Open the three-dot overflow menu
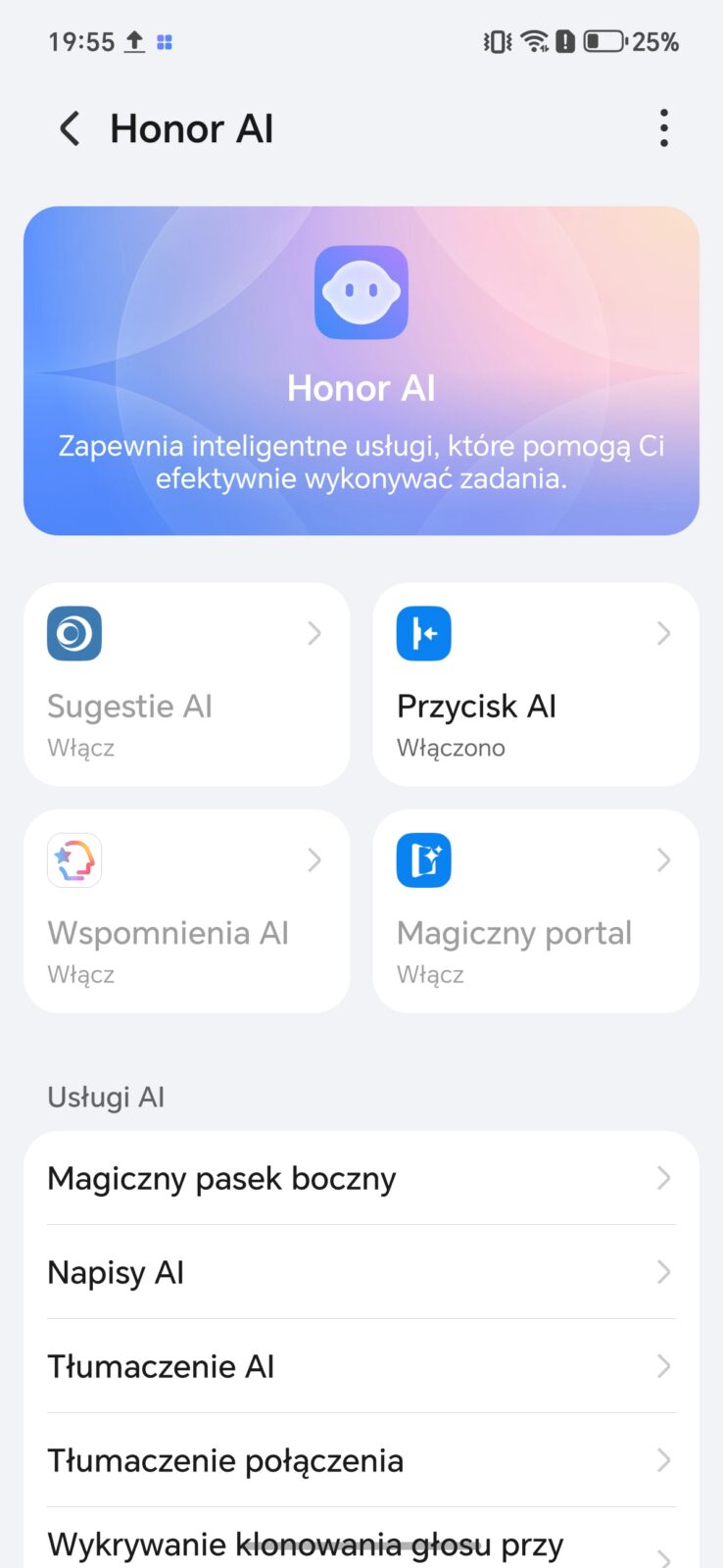This screenshot has width=723, height=1568. click(x=663, y=128)
